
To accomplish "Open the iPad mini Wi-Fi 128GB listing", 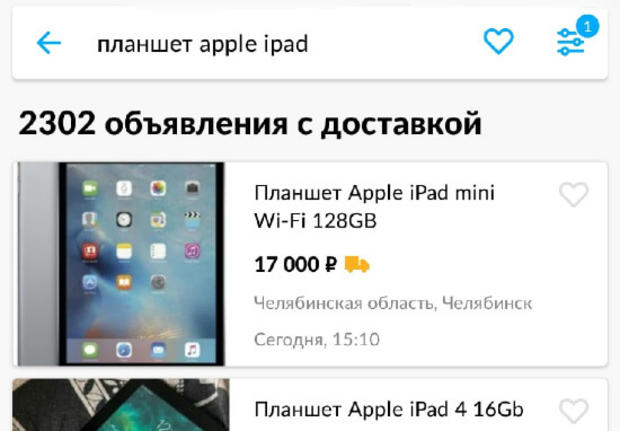I will [x=374, y=206].
